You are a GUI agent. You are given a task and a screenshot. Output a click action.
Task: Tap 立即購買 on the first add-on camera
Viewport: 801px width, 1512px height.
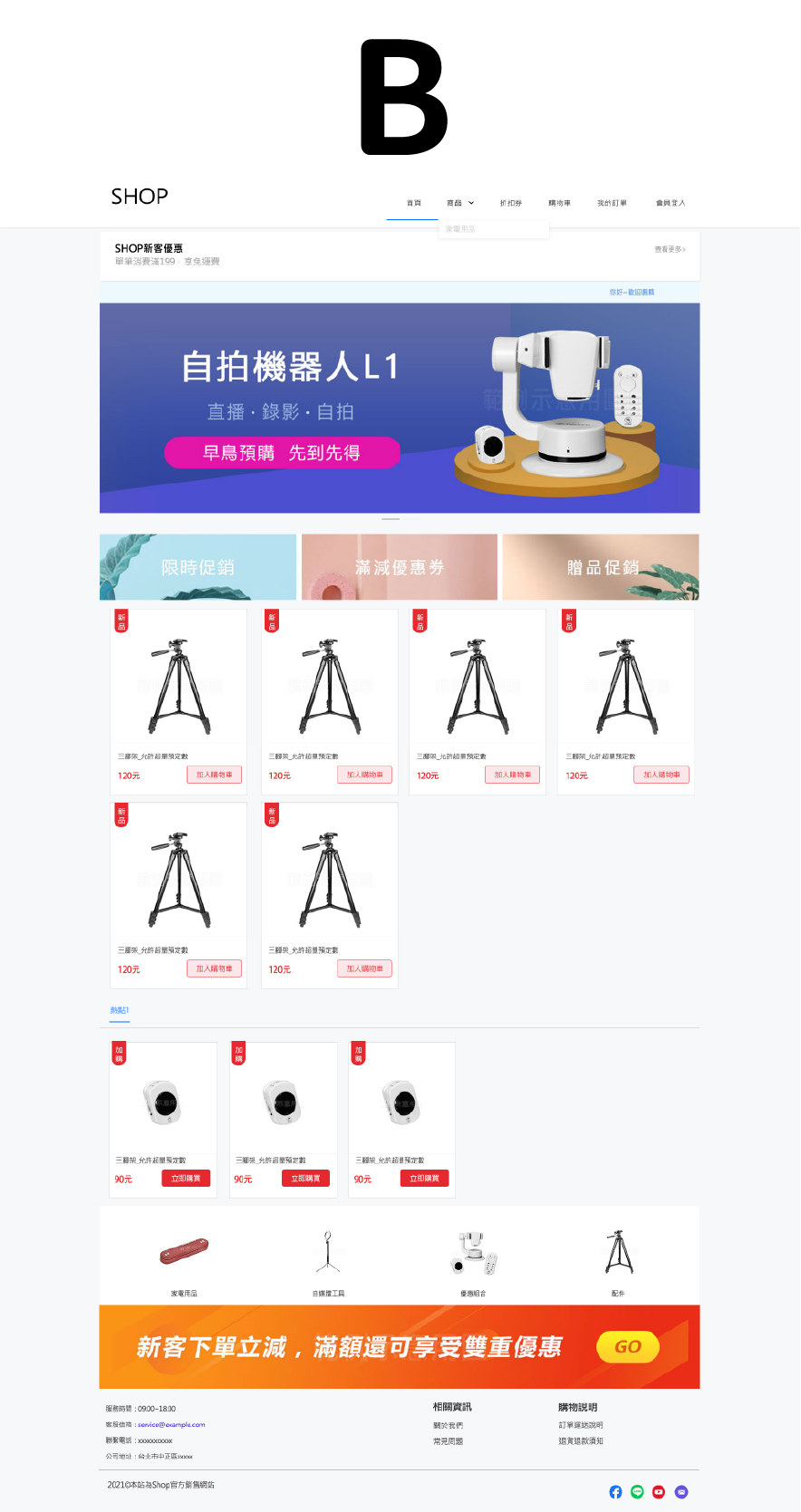[x=186, y=1179]
